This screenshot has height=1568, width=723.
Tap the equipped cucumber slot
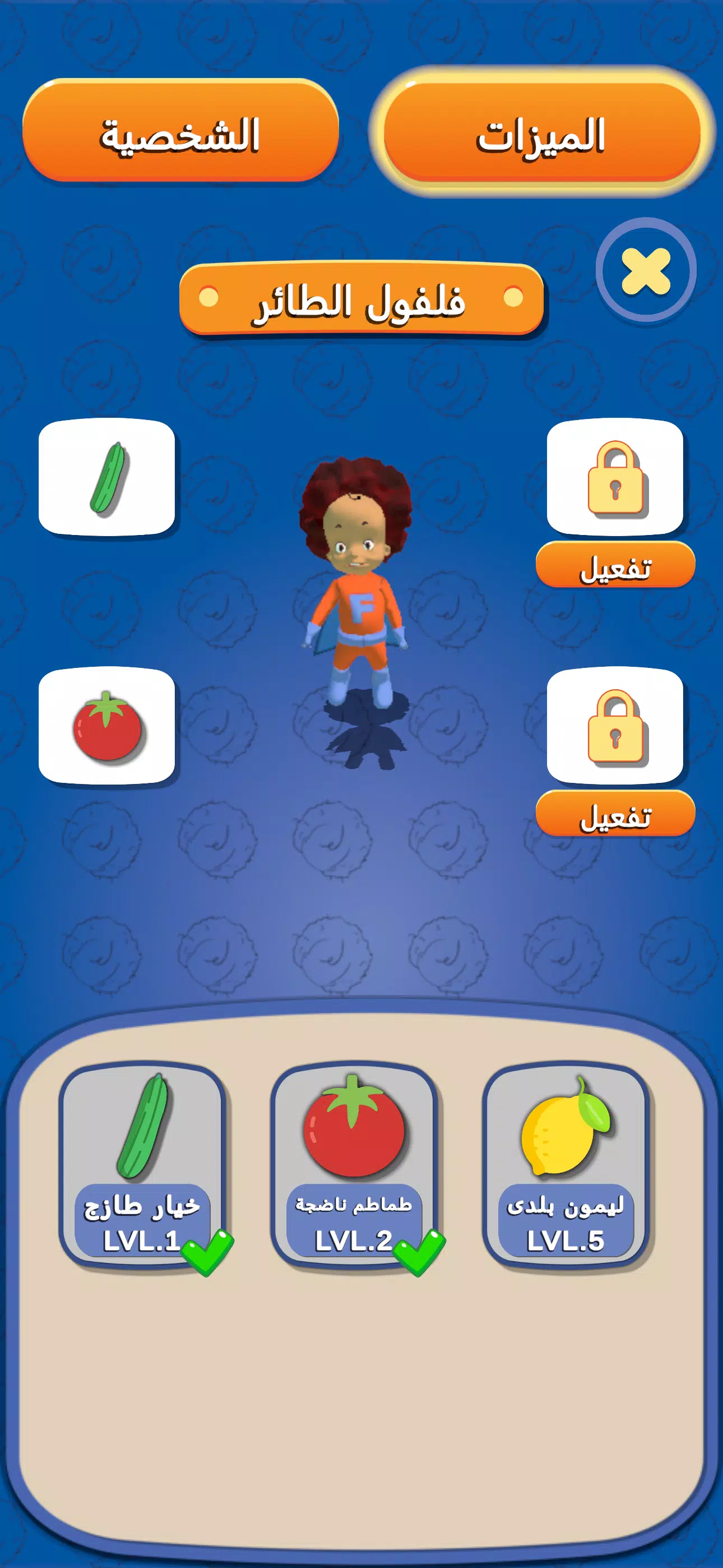pyautogui.click(x=106, y=477)
